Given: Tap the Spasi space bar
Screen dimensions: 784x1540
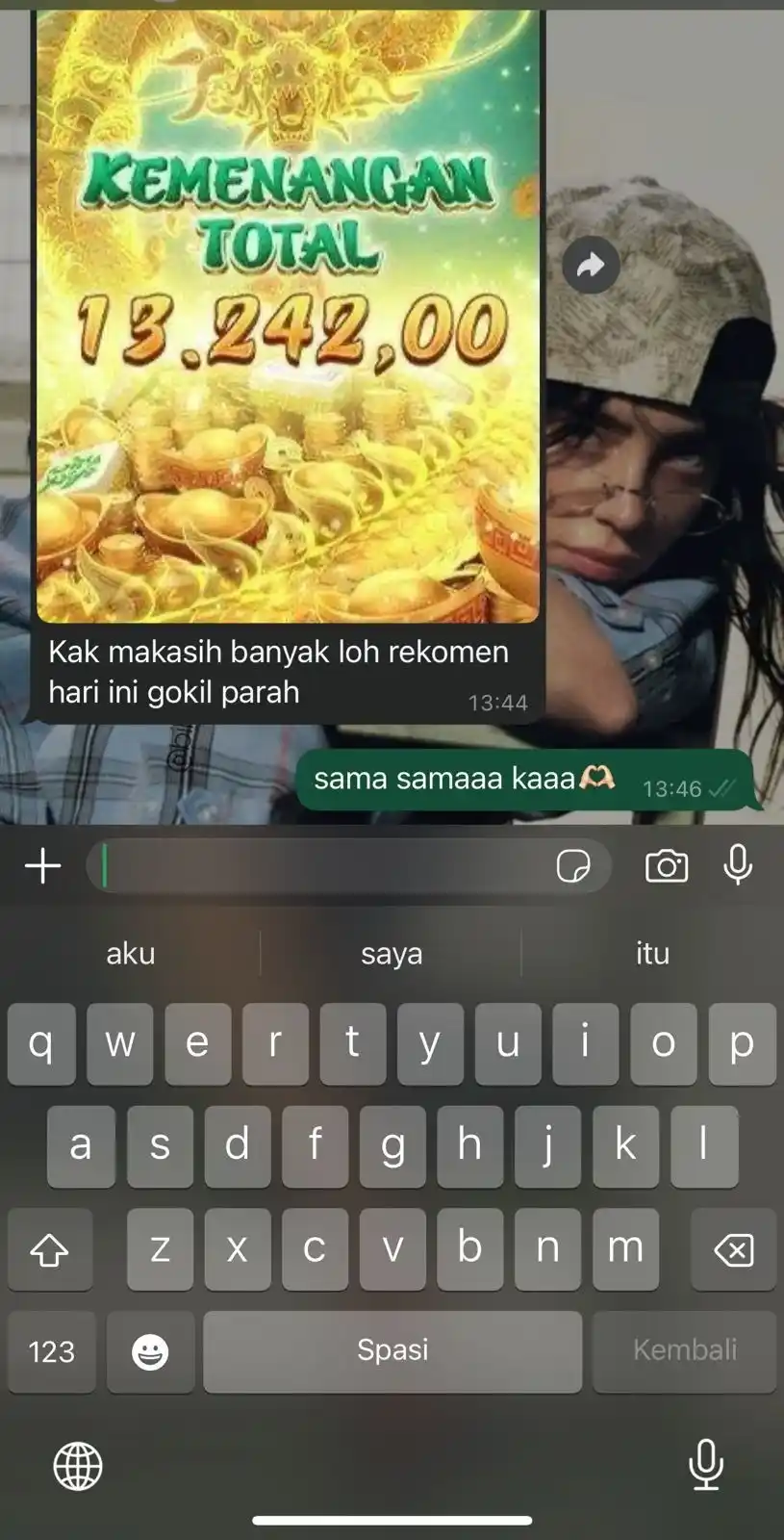Looking at the screenshot, I should (392, 1351).
